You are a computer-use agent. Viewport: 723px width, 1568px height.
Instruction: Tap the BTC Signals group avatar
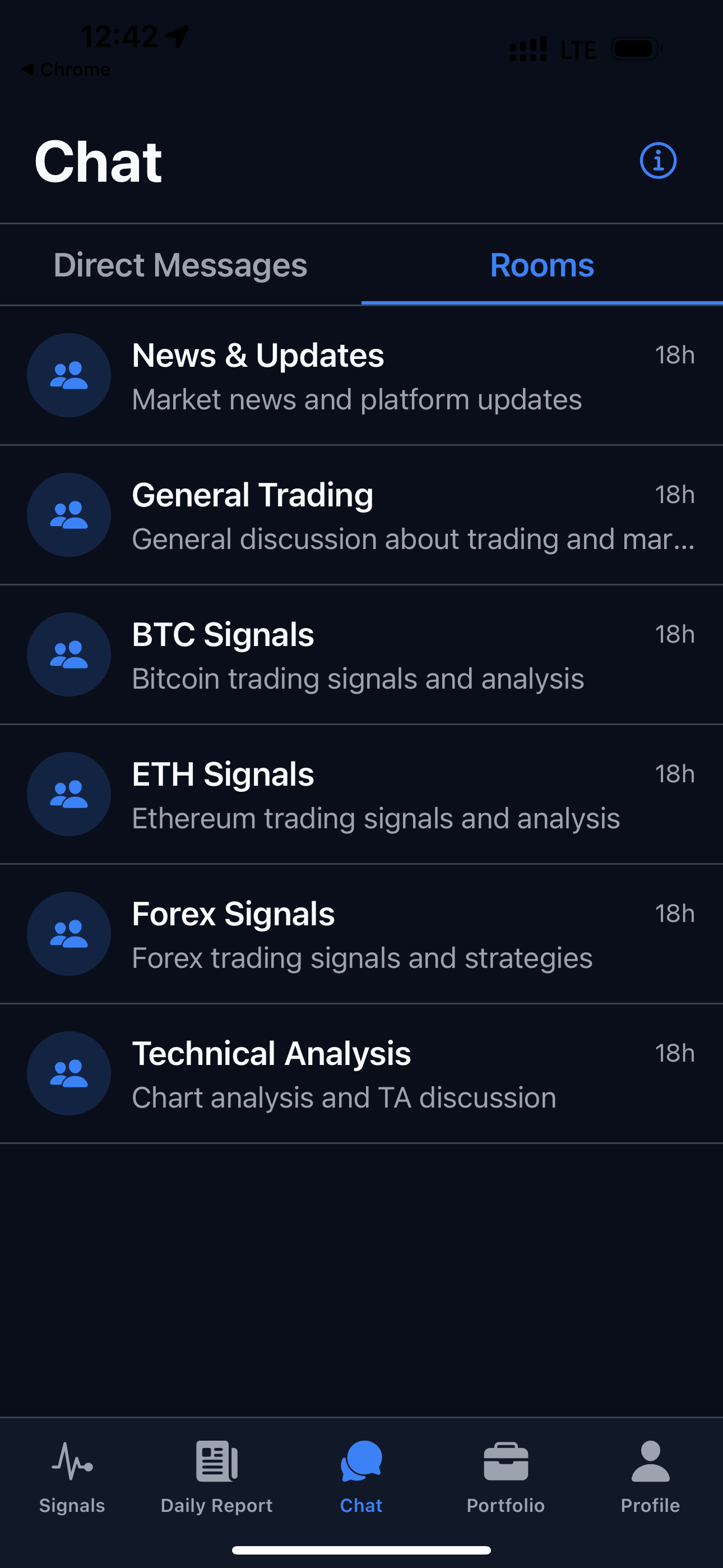[x=69, y=654]
